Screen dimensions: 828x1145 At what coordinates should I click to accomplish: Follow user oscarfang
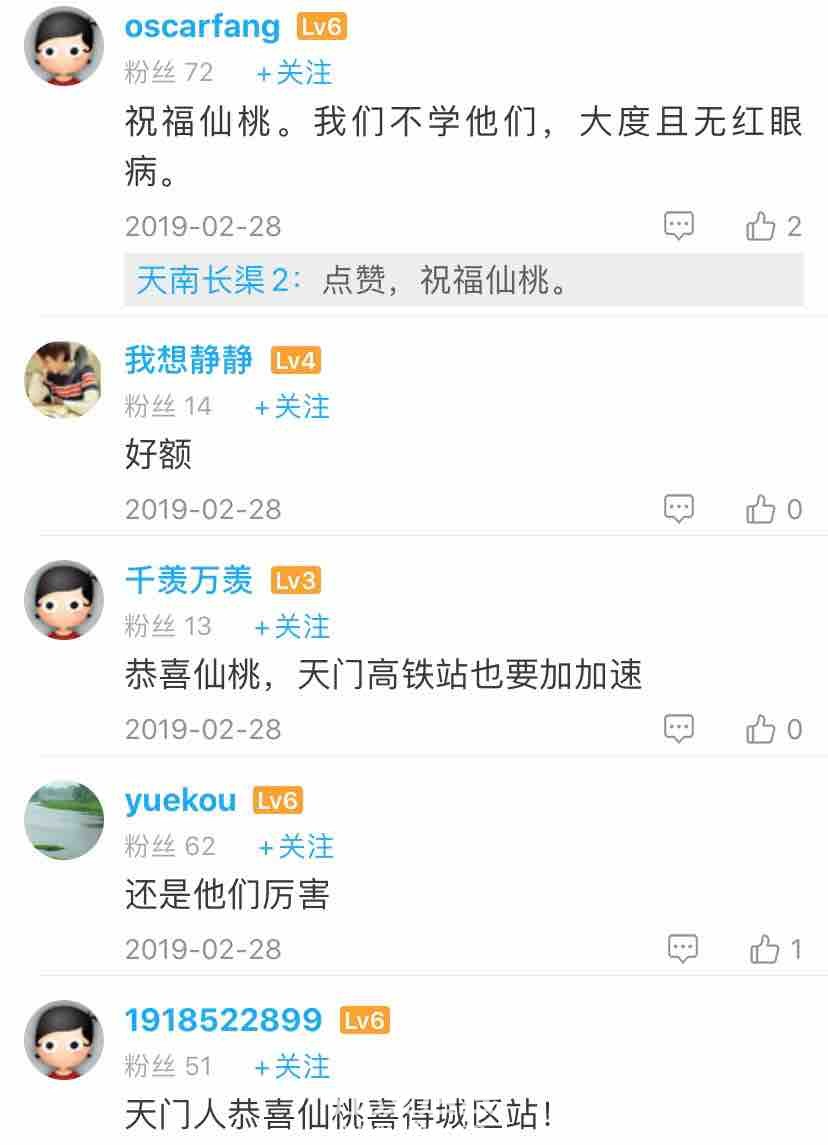click(x=294, y=73)
